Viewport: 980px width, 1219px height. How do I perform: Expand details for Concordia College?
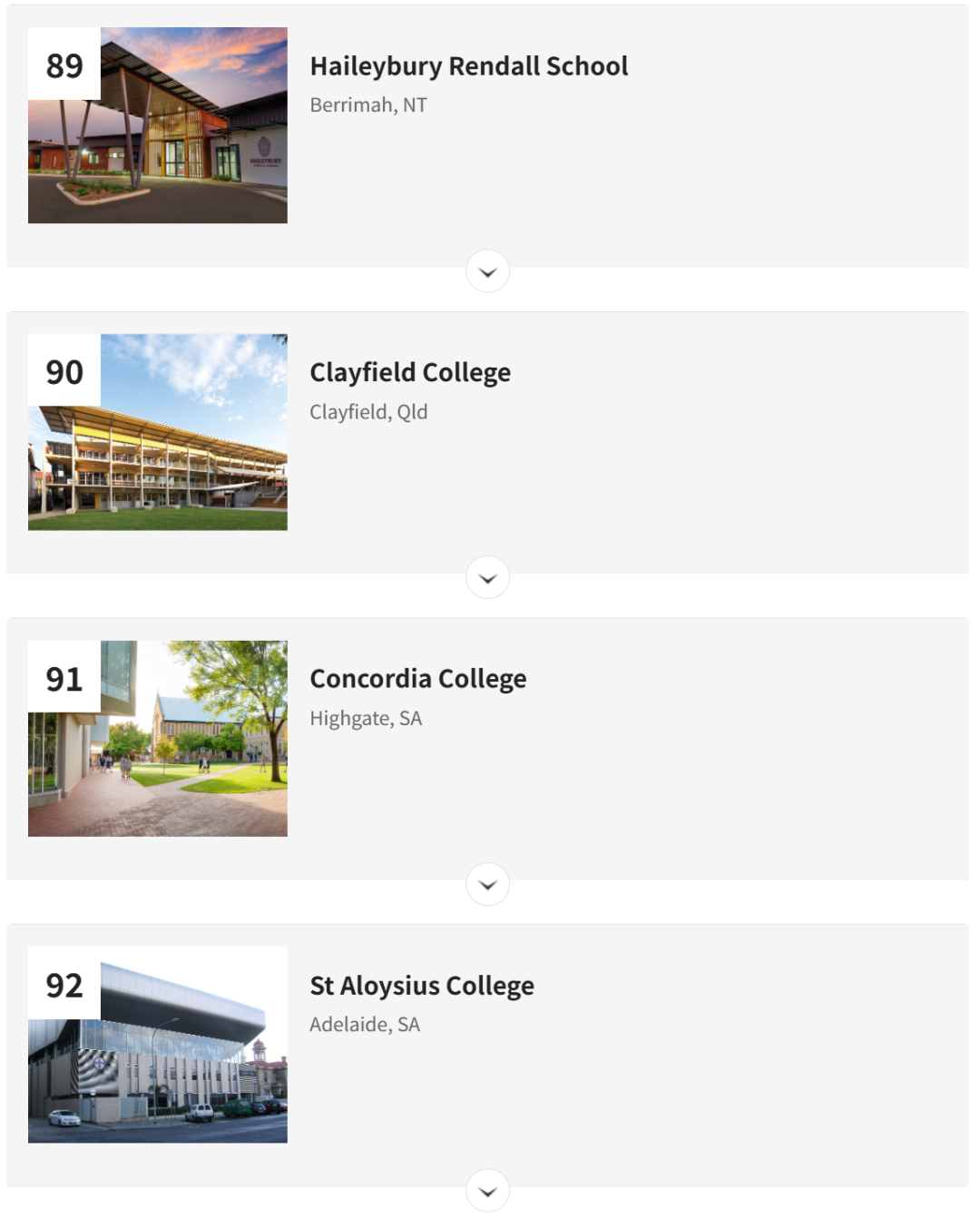487,884
